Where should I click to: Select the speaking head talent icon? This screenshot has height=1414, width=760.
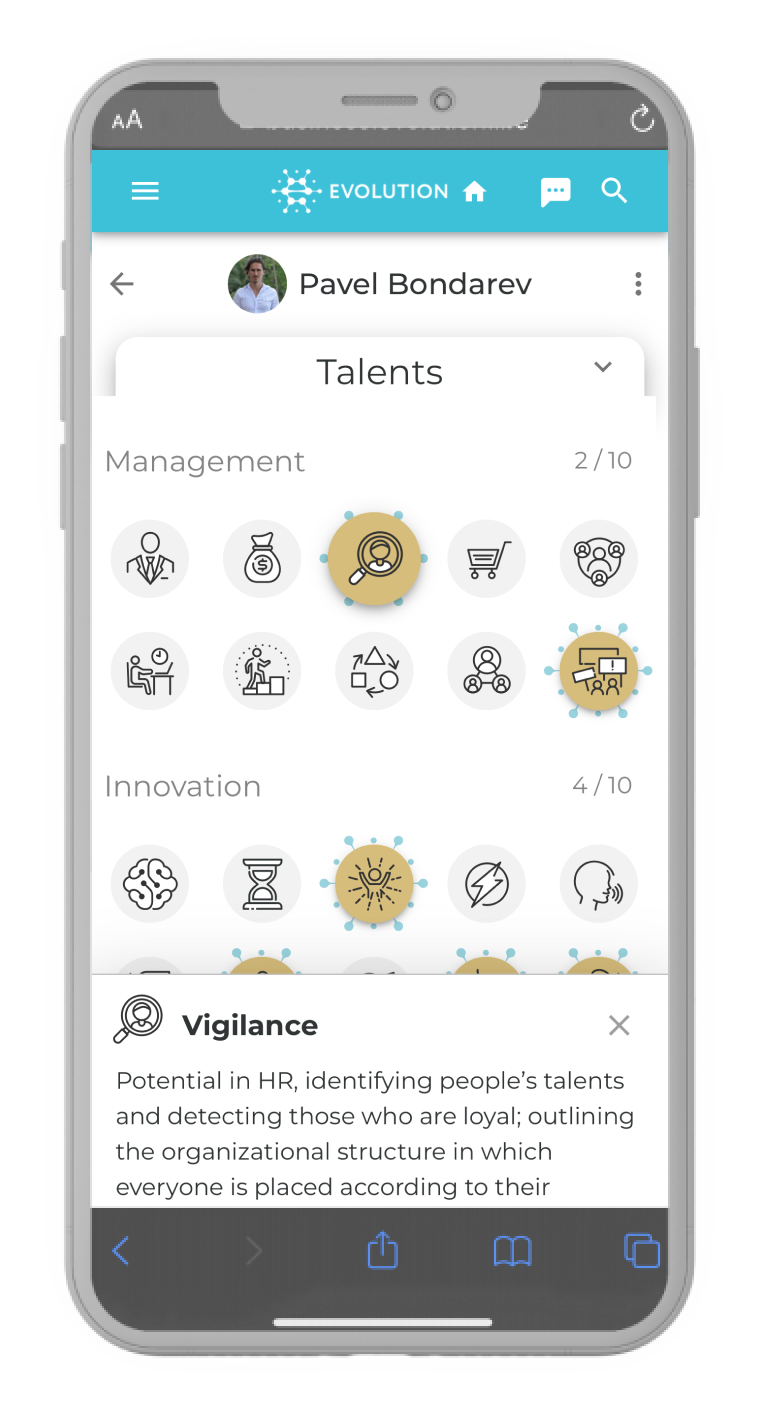598,884
